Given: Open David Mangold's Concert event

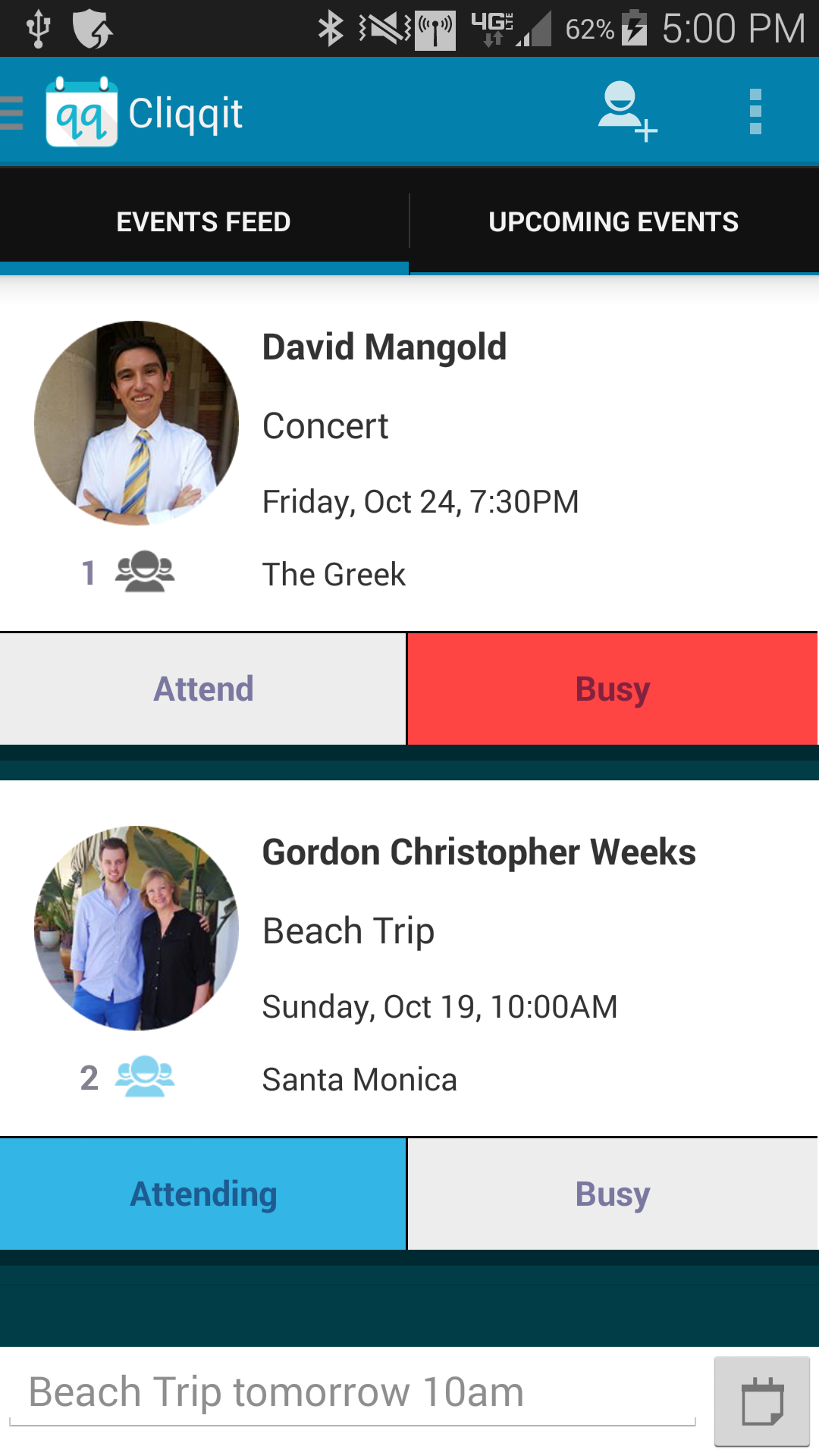Looking at the screenshot, I should [x=455, y=425].
